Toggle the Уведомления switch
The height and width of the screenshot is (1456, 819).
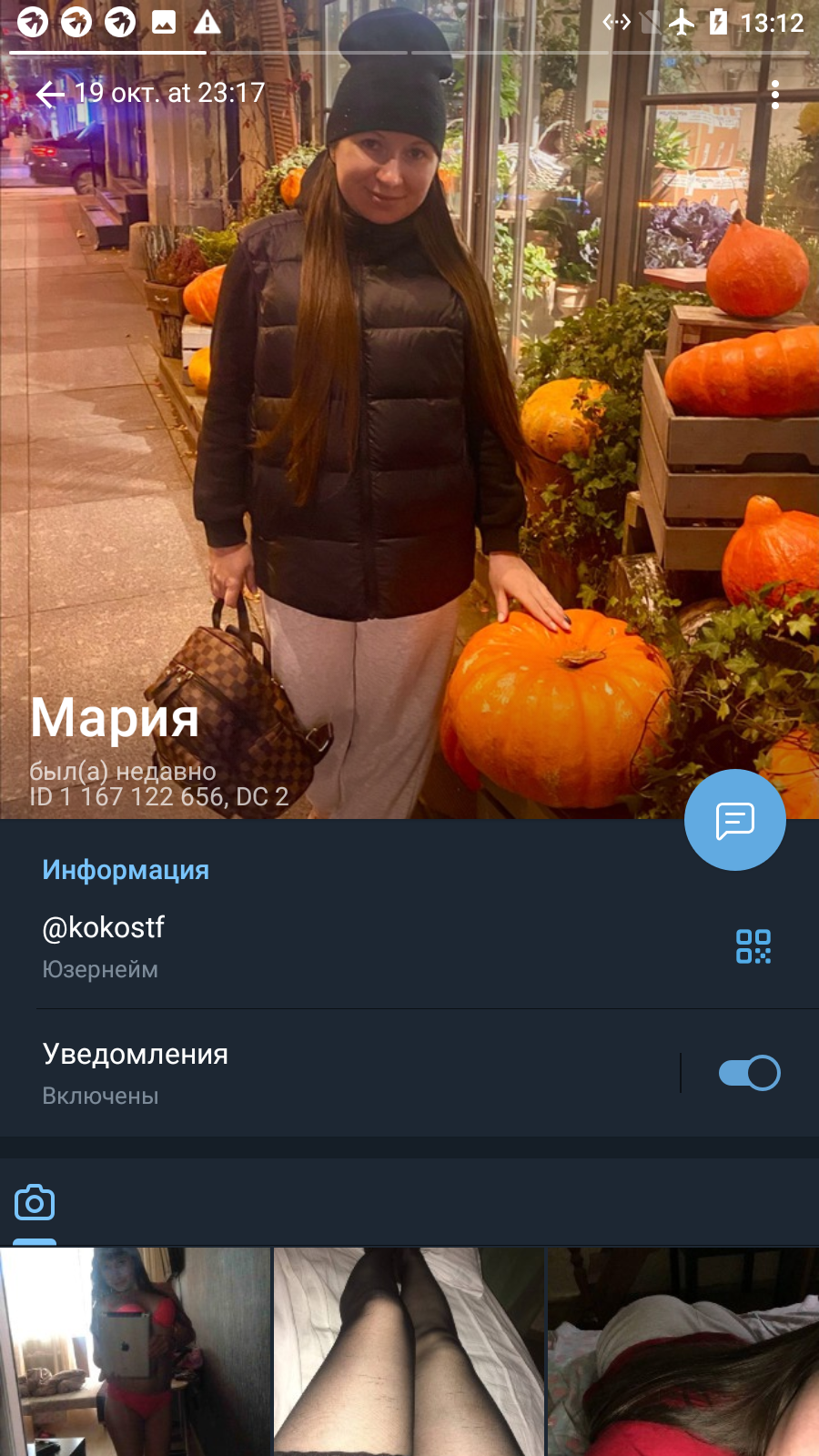point(749,1073)
